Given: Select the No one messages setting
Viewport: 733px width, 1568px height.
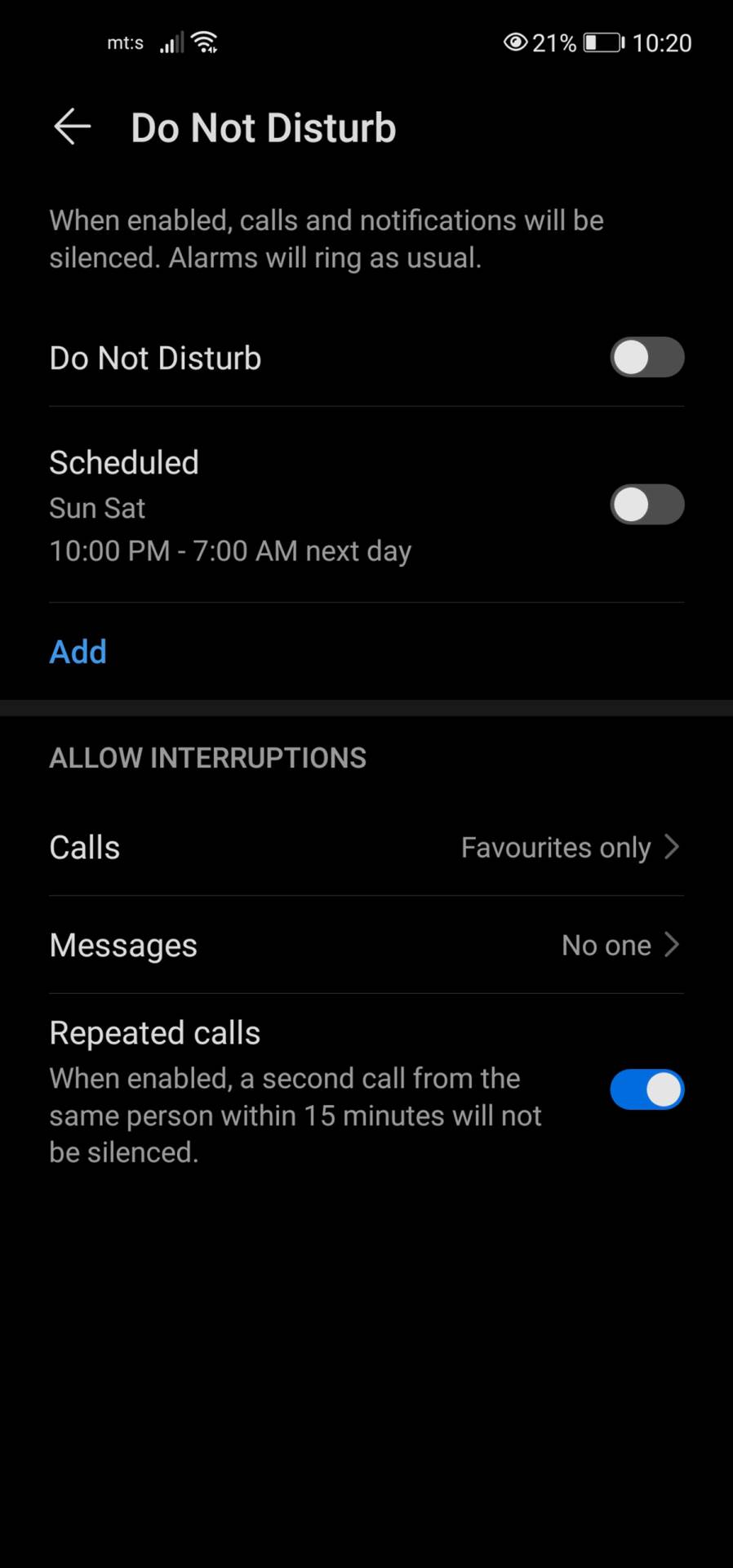Looking at the screenshot, I should [x=606, y=945].
